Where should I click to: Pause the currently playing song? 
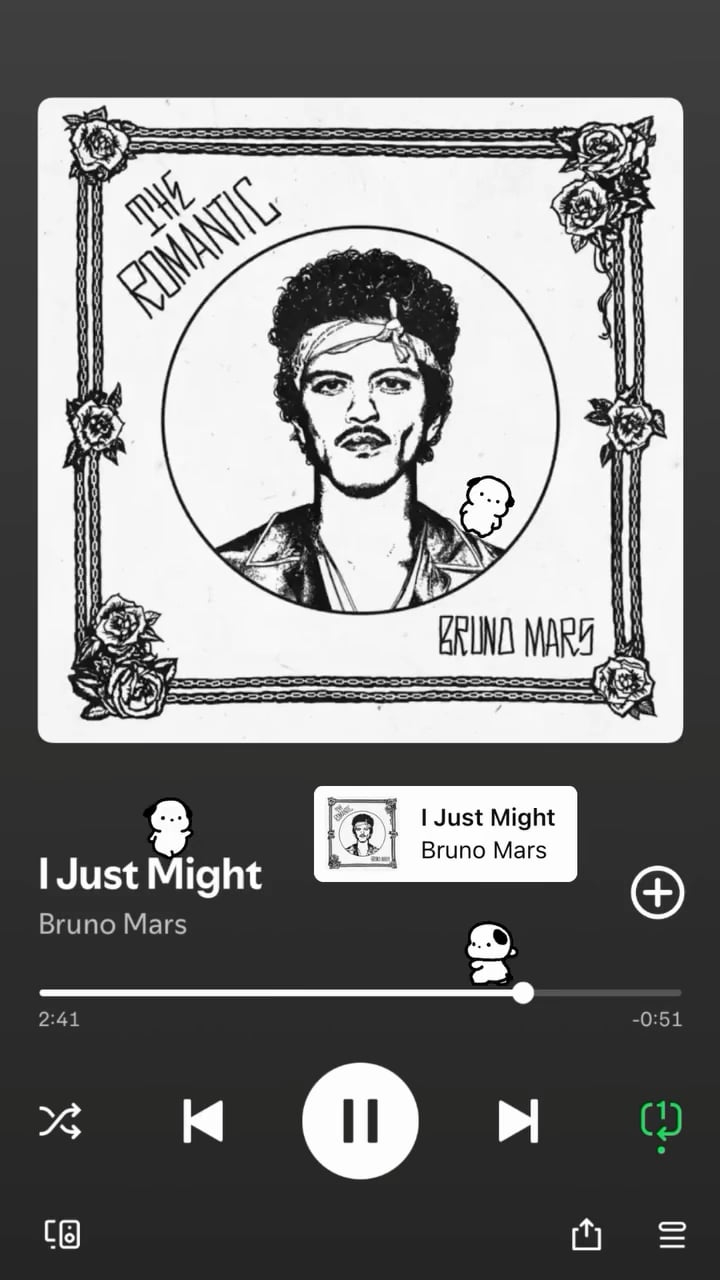[x=360, y=1120]
